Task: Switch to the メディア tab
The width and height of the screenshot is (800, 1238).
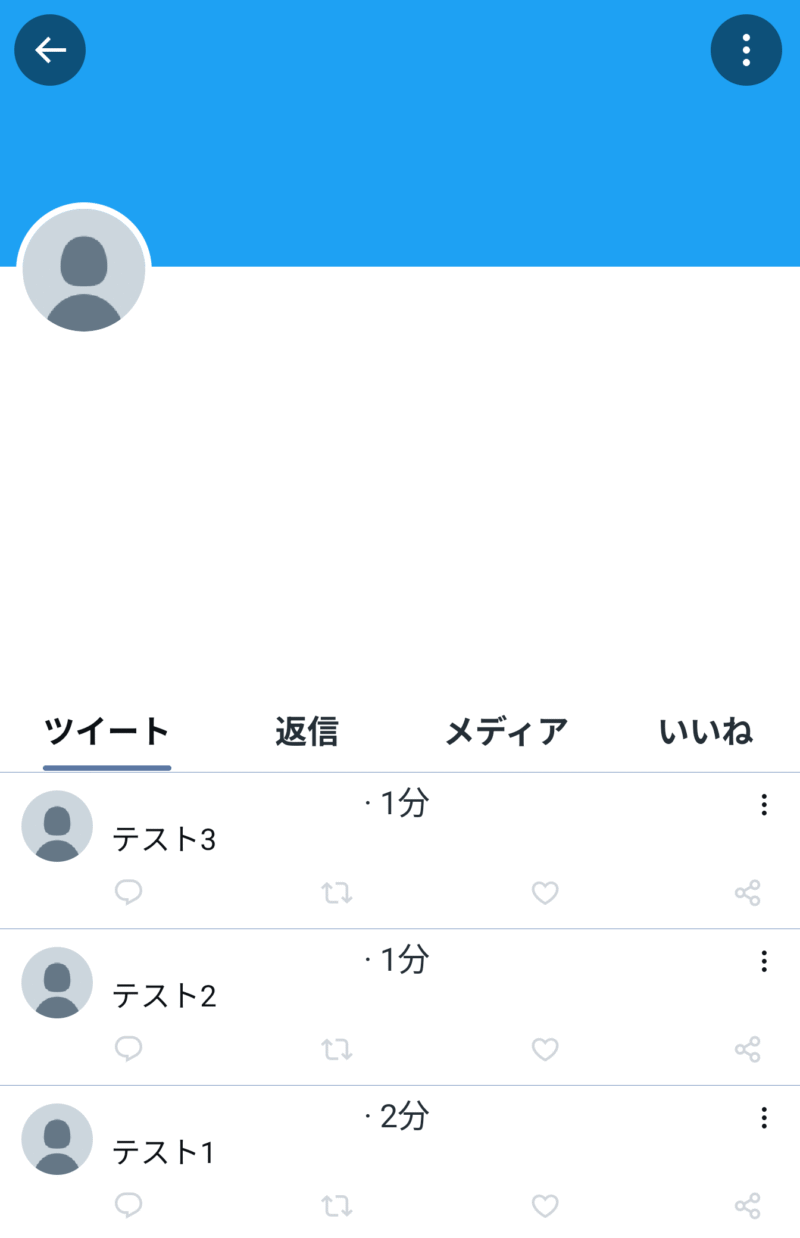Action: coord(506,732)
